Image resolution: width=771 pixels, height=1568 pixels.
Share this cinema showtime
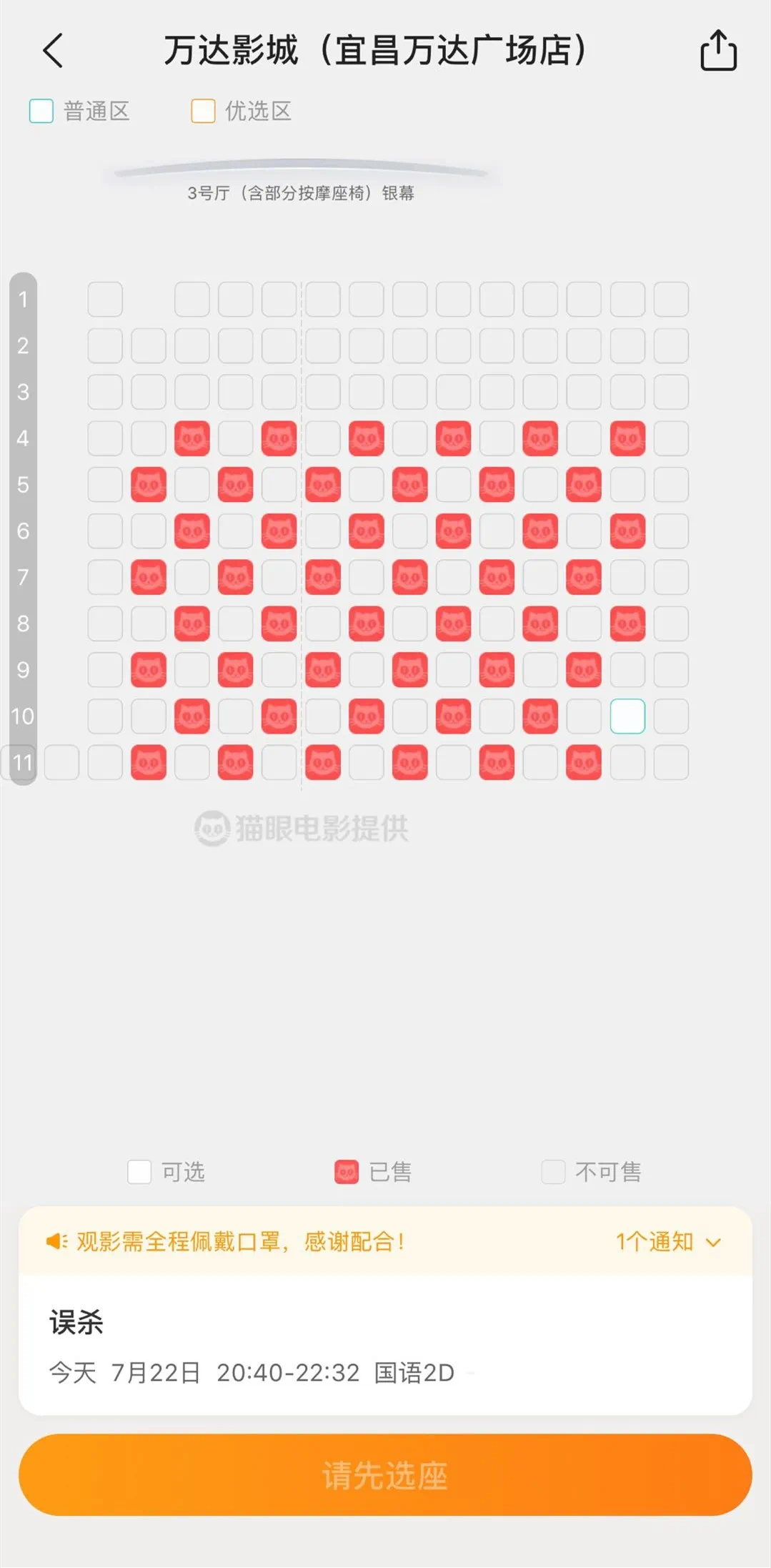(x=718, y=51)
